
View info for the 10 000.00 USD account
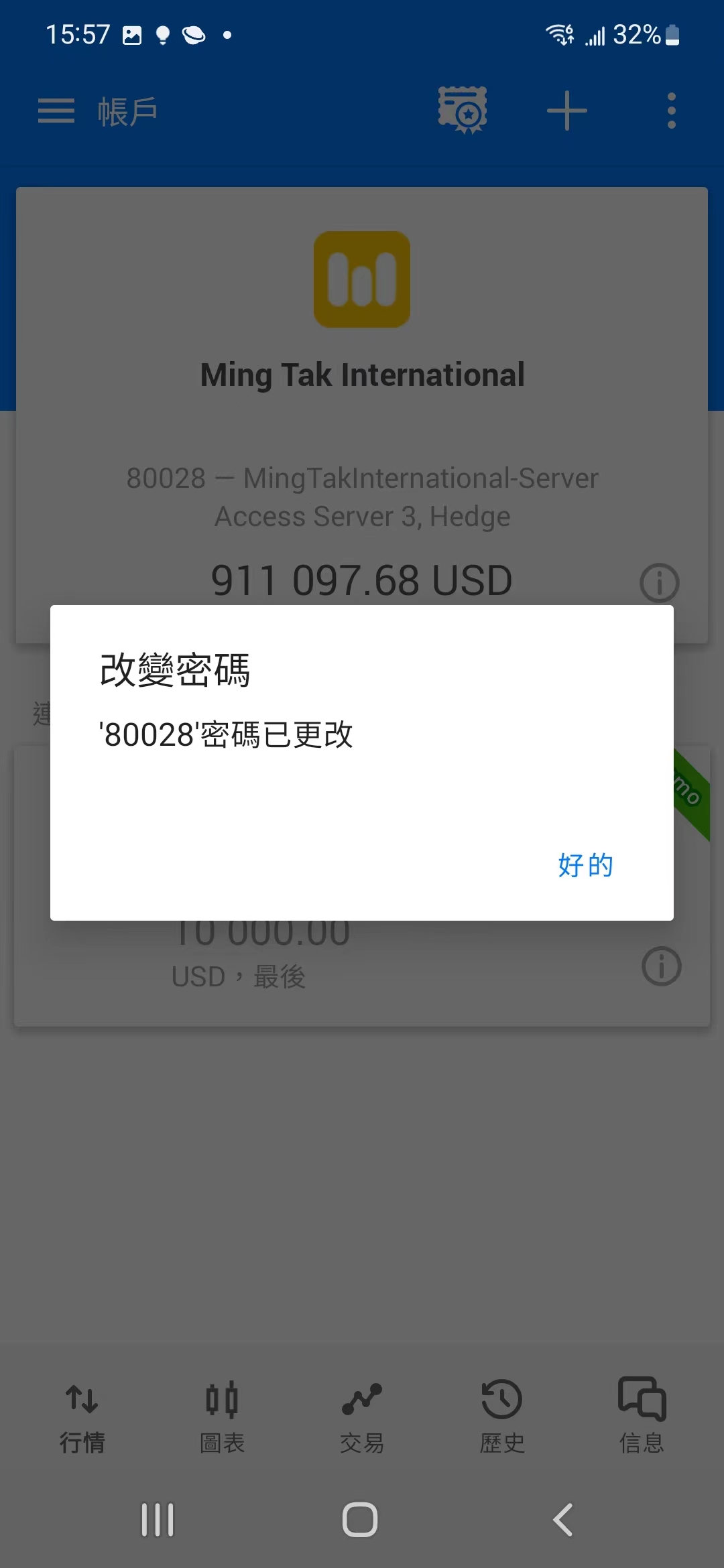coord(662,966)
